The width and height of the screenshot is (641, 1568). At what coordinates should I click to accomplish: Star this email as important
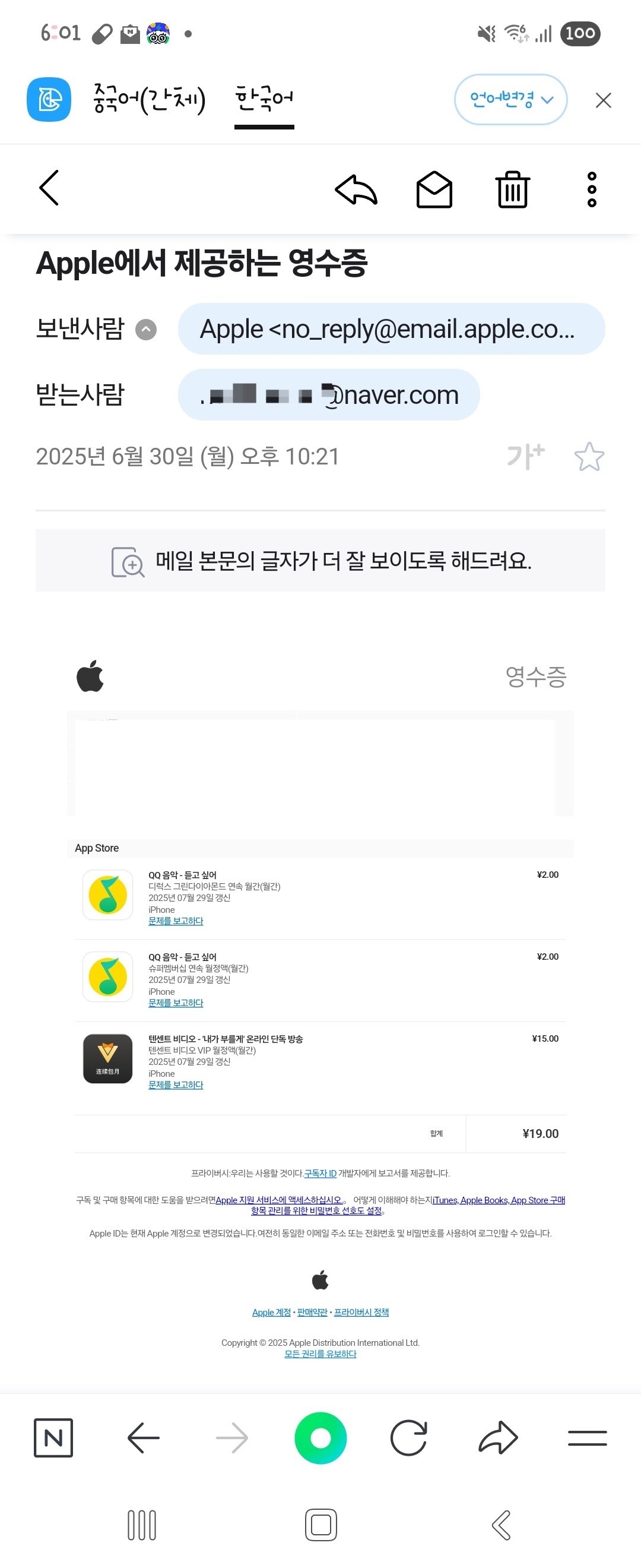pos(589,457)
